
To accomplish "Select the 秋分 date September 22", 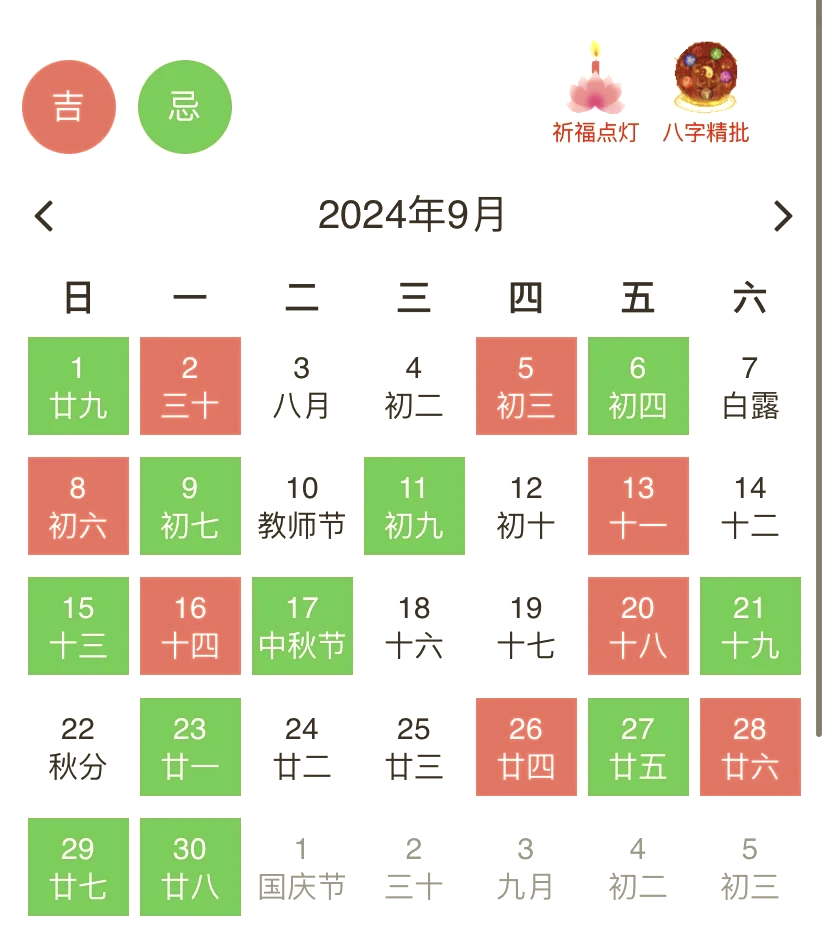I will coord(78,746).
